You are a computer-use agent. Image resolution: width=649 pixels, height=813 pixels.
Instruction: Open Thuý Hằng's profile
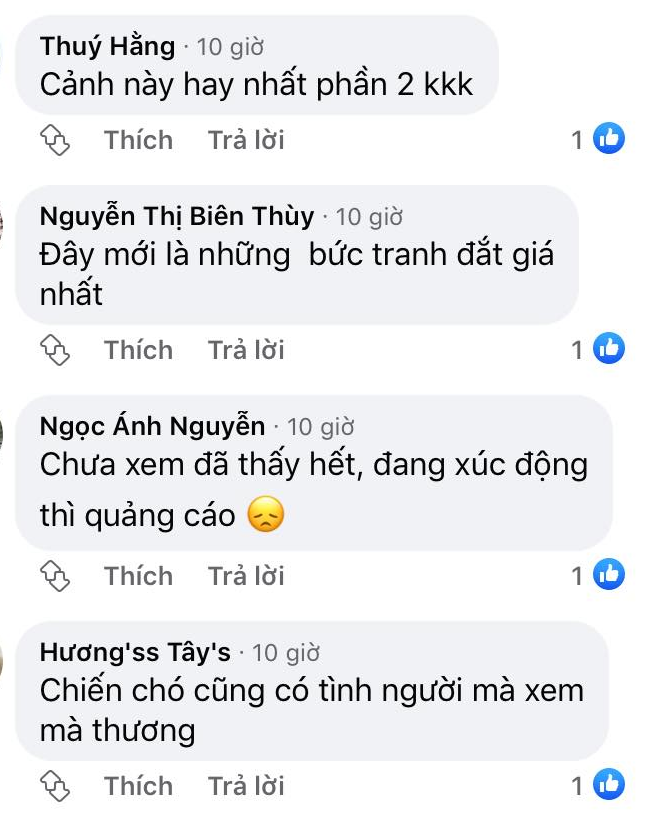[x=107, y=46]
